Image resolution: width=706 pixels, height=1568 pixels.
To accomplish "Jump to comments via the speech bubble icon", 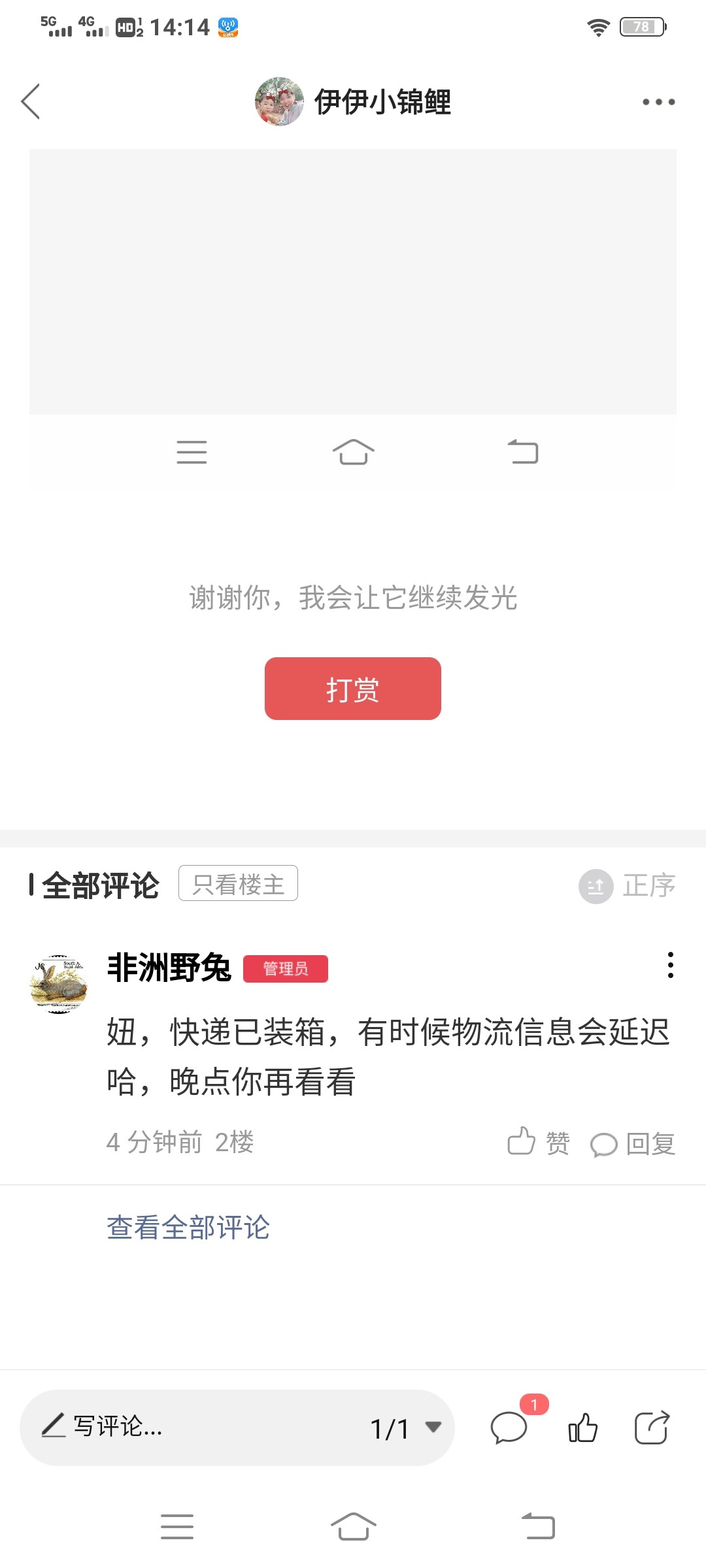I will click(x=509, y=1428).
